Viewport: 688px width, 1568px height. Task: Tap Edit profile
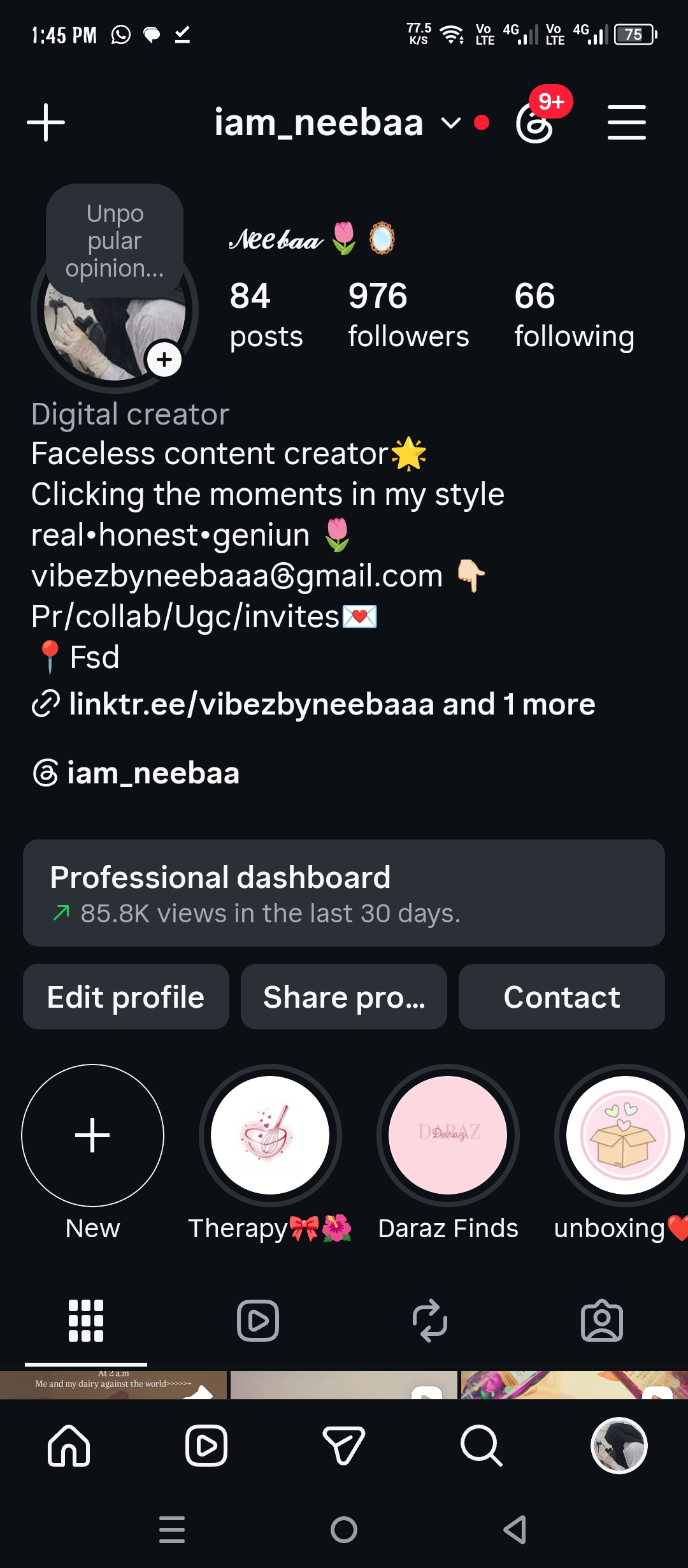click(x=126, y=997)
